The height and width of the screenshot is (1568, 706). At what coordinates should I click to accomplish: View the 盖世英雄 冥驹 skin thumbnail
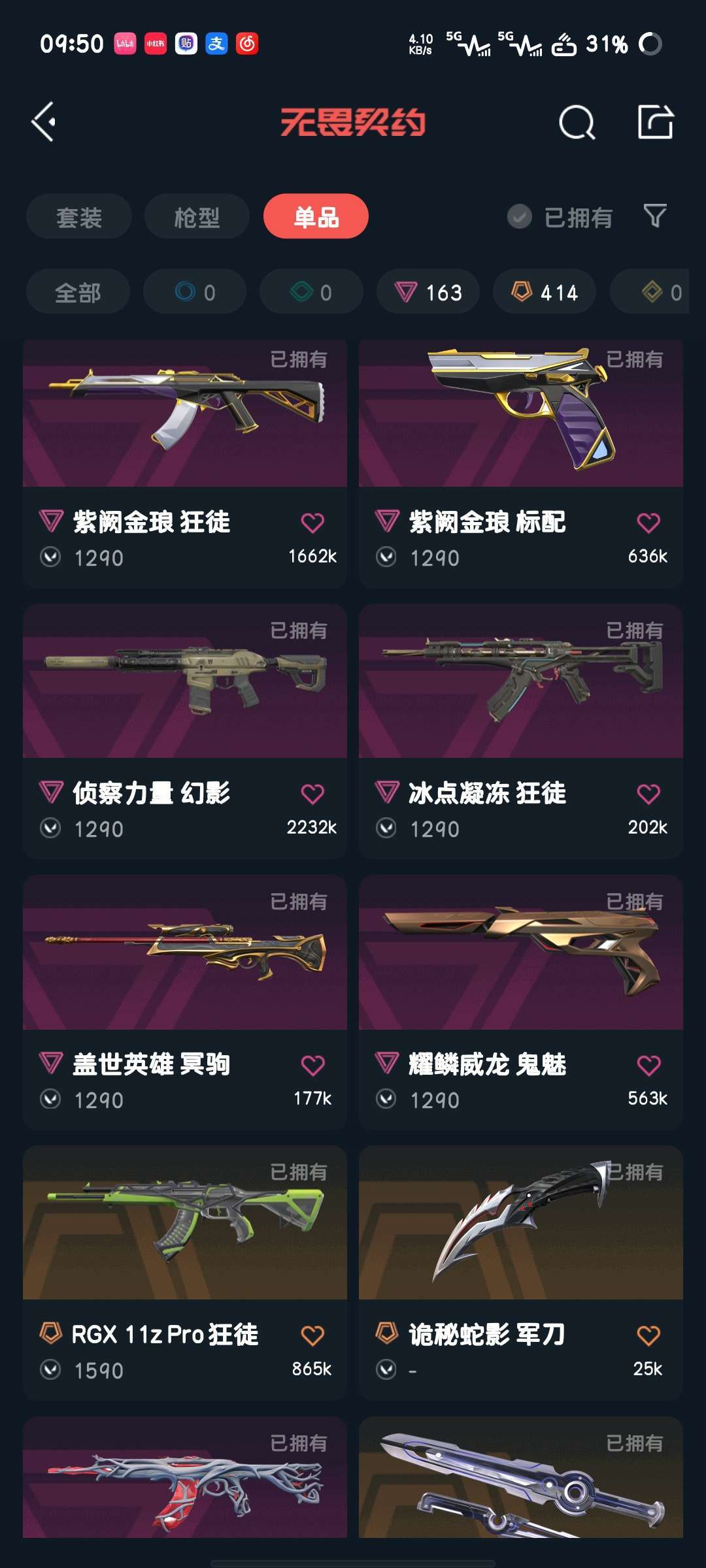[x=183, y=961]
